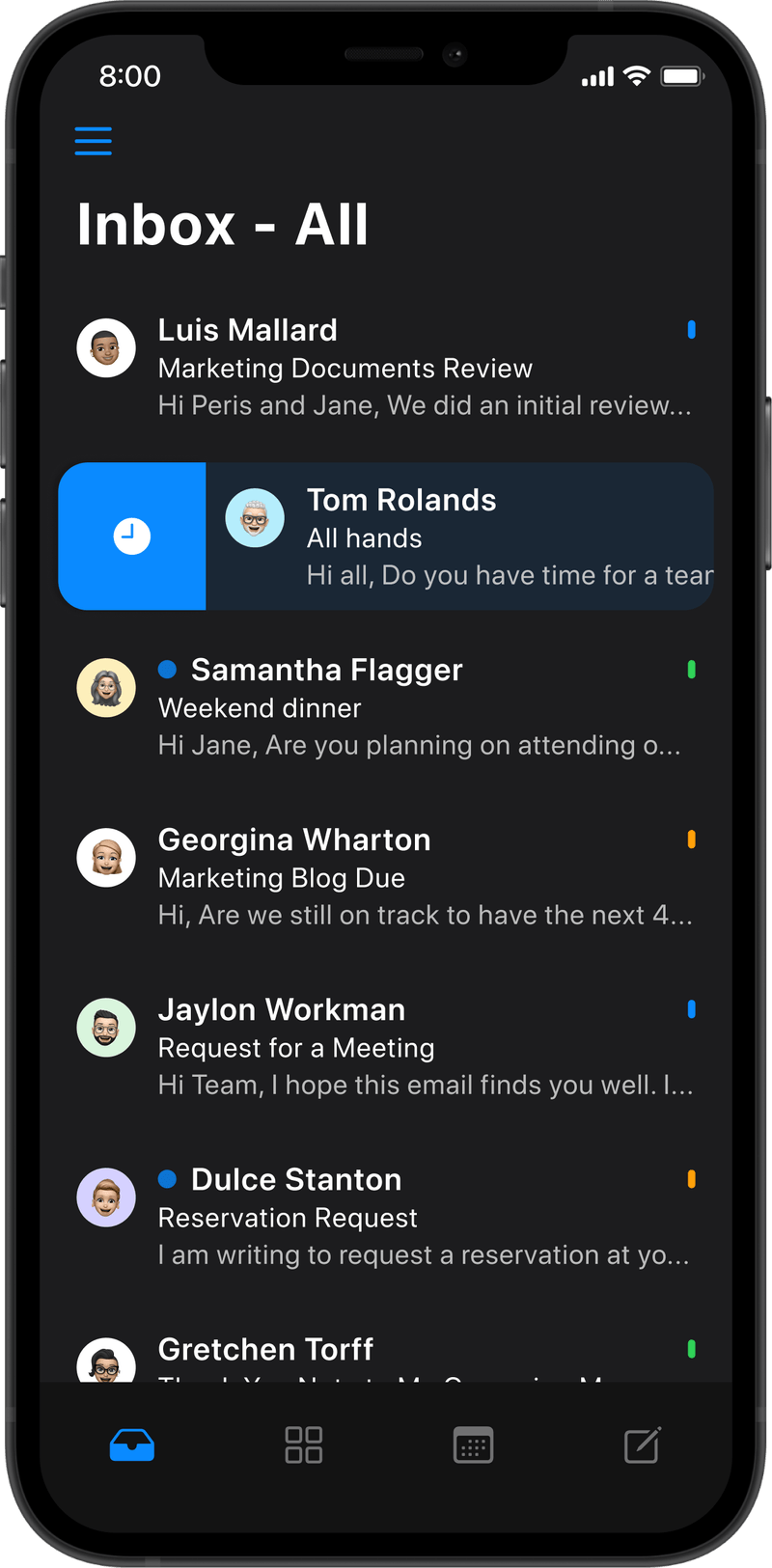
Task: Toggle the unread dot on Dulce Stanton's email
Action: 169,1178
